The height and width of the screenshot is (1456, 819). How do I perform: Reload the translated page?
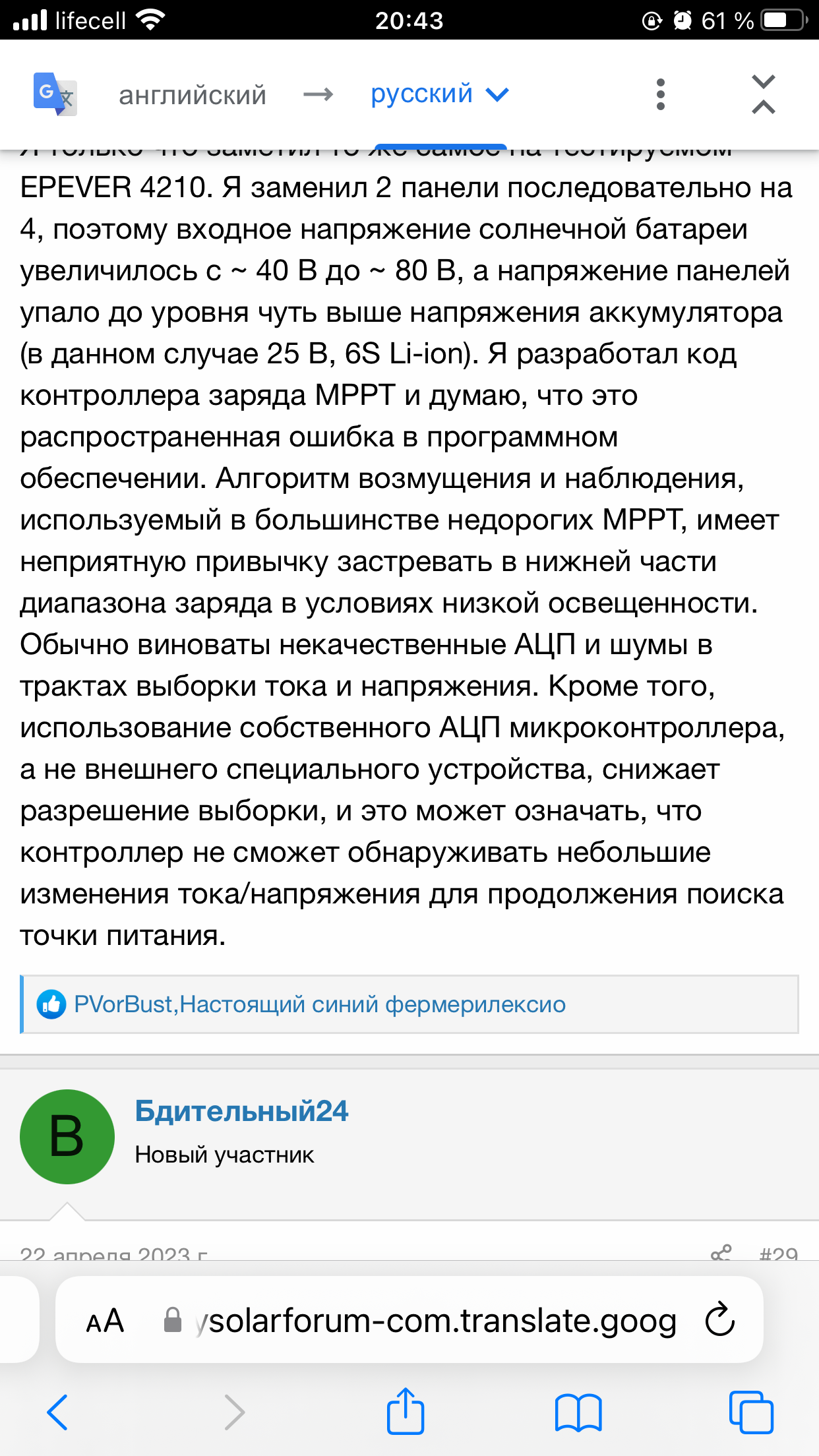pos(720,1319)
